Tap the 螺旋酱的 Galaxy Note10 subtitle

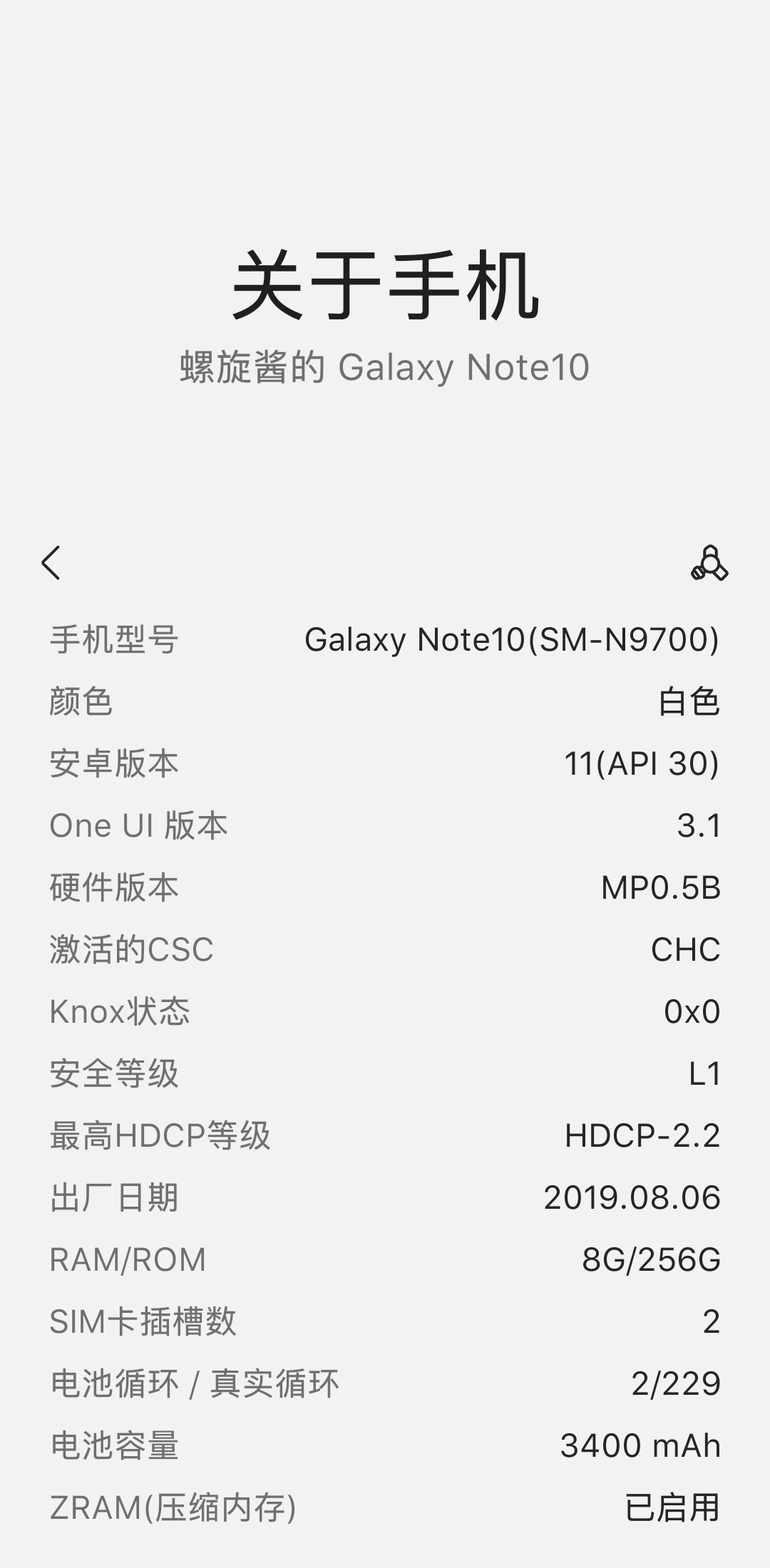click(385, 368)
